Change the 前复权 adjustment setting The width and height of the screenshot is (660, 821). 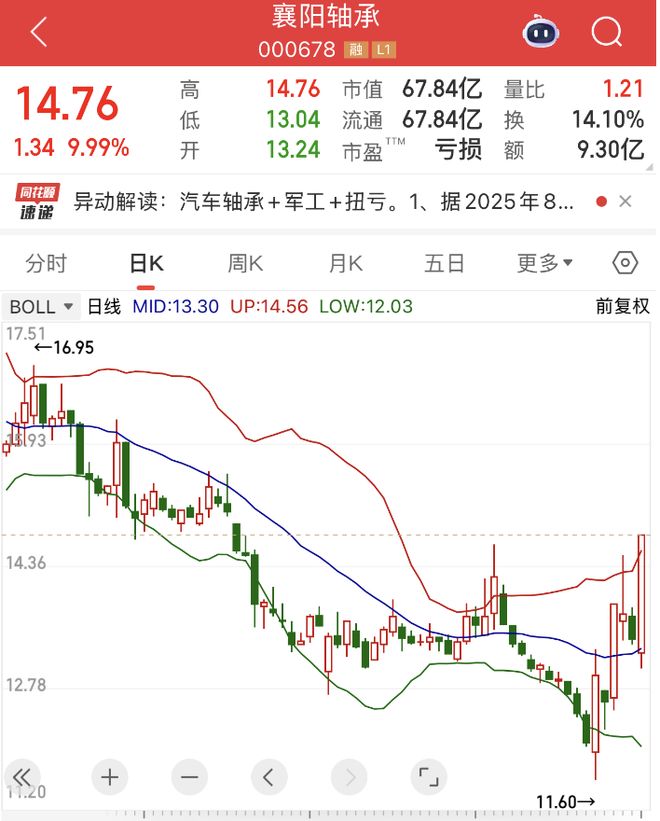(622, 306)
